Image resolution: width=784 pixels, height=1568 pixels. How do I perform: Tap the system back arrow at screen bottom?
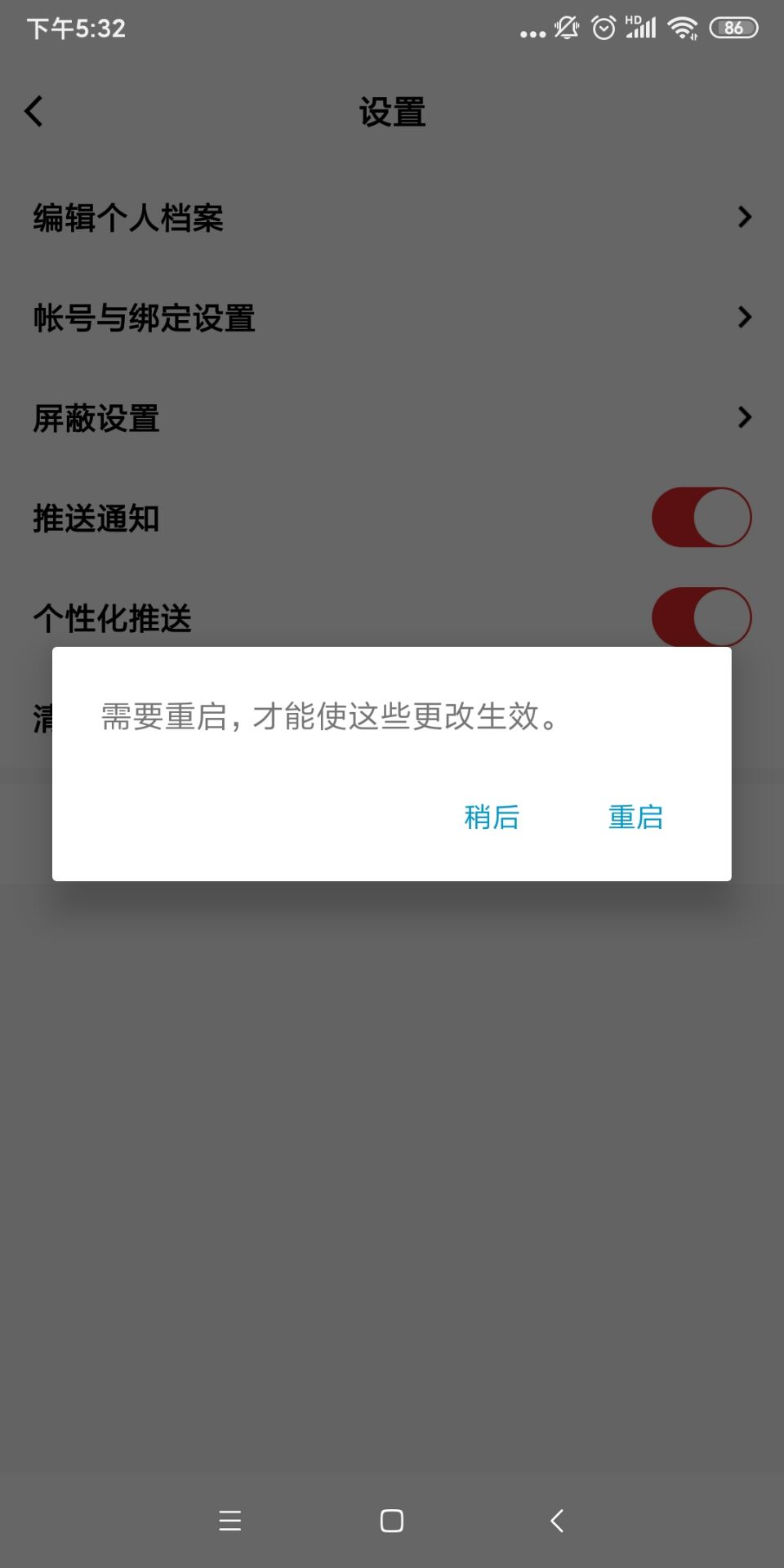click(x=555, y=1521)
